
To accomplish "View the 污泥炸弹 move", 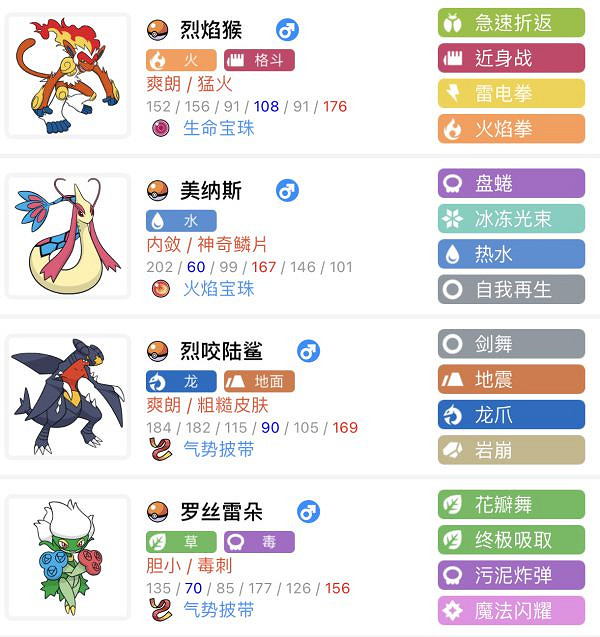I will pyautogui.click(x=511, y=575).
